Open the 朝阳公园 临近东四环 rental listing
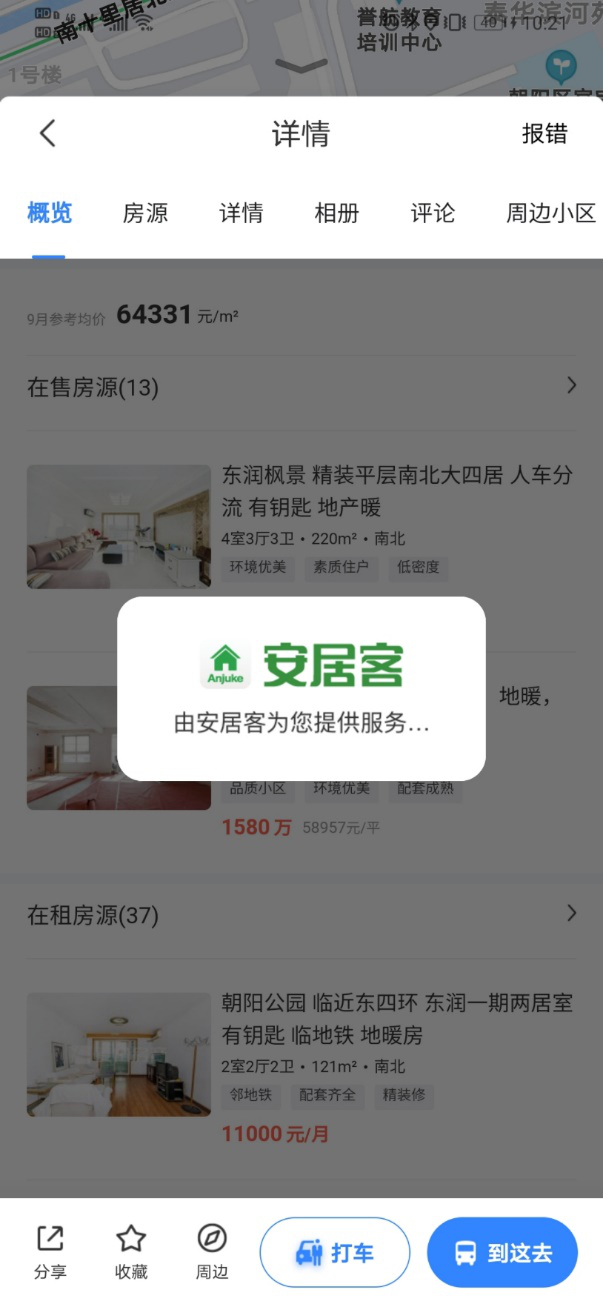603x1307 pixels. (396, 1018)
